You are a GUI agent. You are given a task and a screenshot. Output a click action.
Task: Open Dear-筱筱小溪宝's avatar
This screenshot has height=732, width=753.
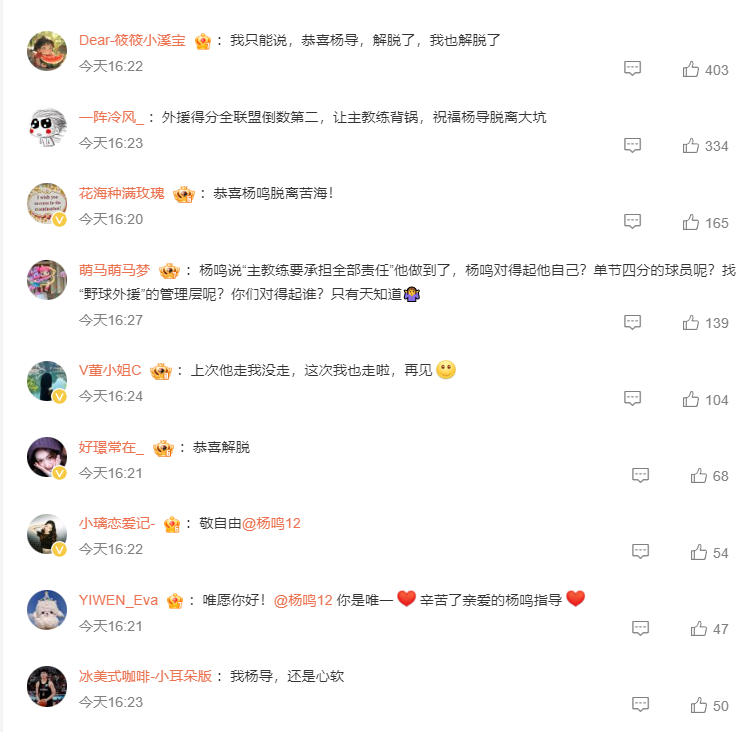click(x=47, y=51)
